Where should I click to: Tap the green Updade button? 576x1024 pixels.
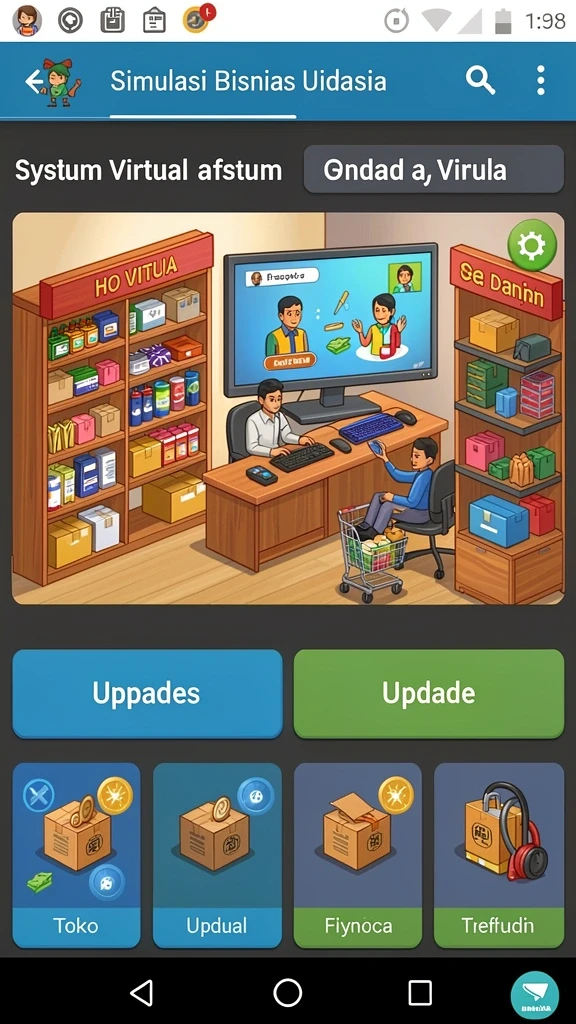429,694
